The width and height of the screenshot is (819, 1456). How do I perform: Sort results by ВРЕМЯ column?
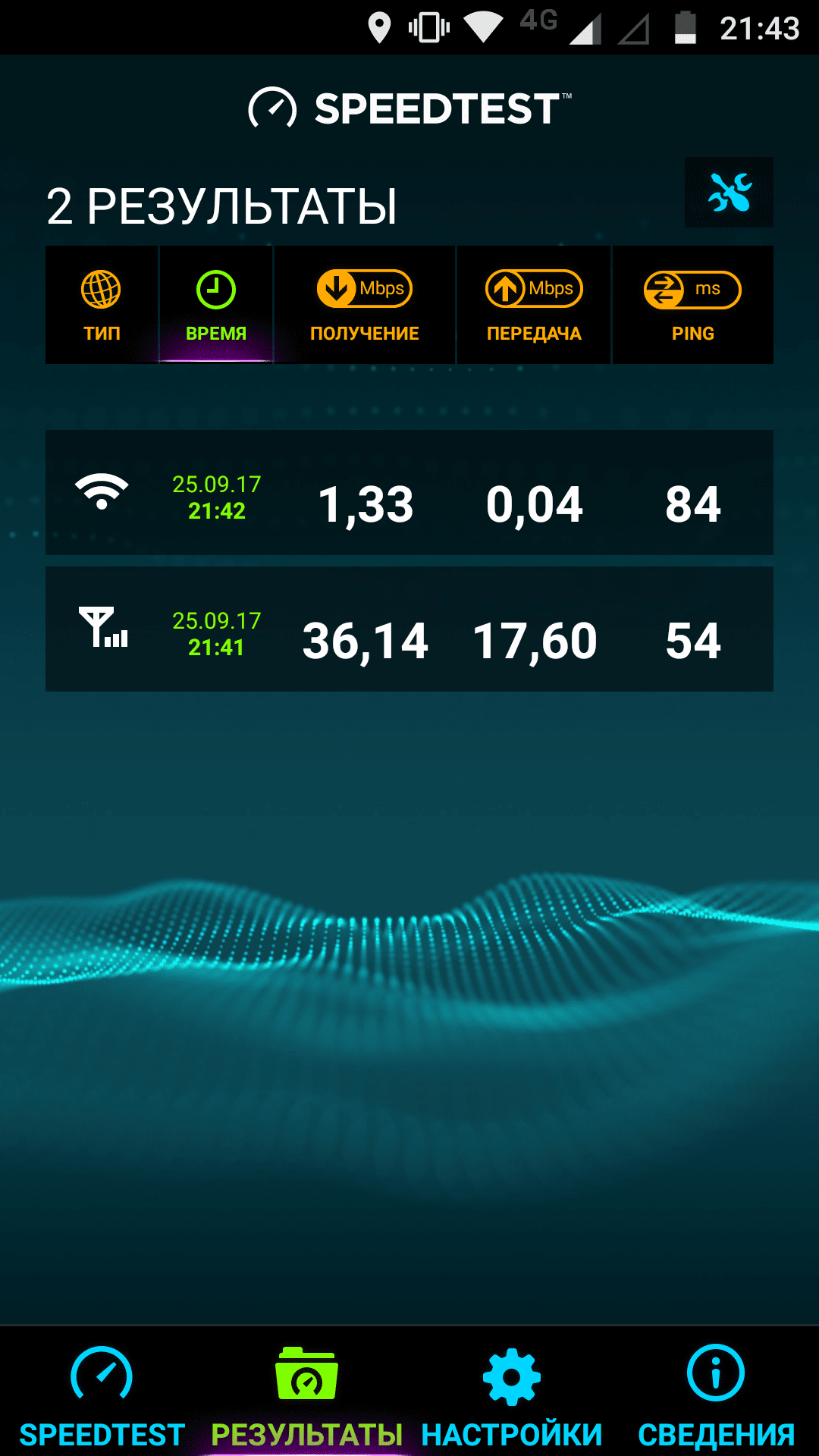(216, 305)
